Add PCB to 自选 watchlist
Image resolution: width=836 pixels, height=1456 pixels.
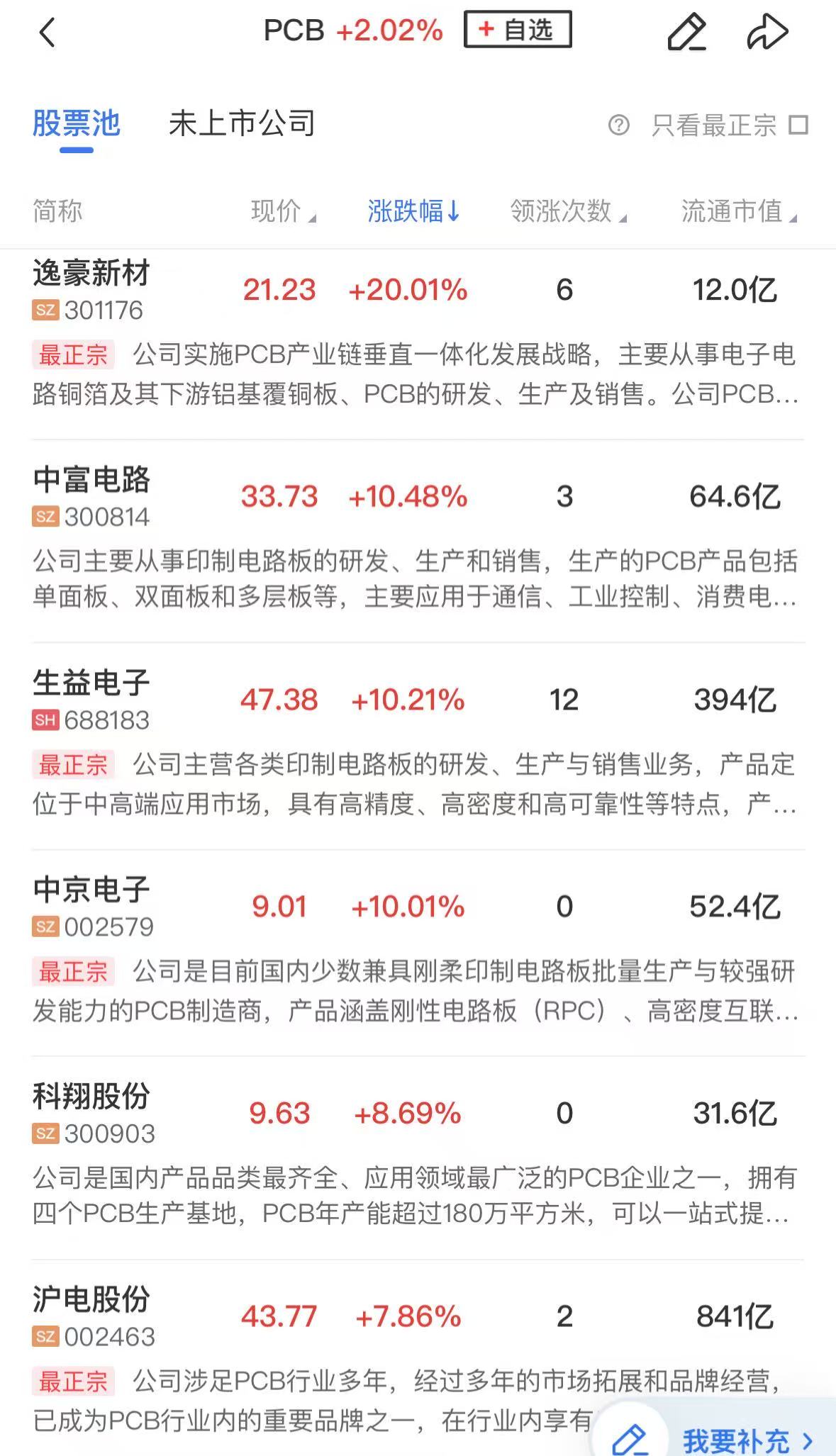[x=518, y=30]
